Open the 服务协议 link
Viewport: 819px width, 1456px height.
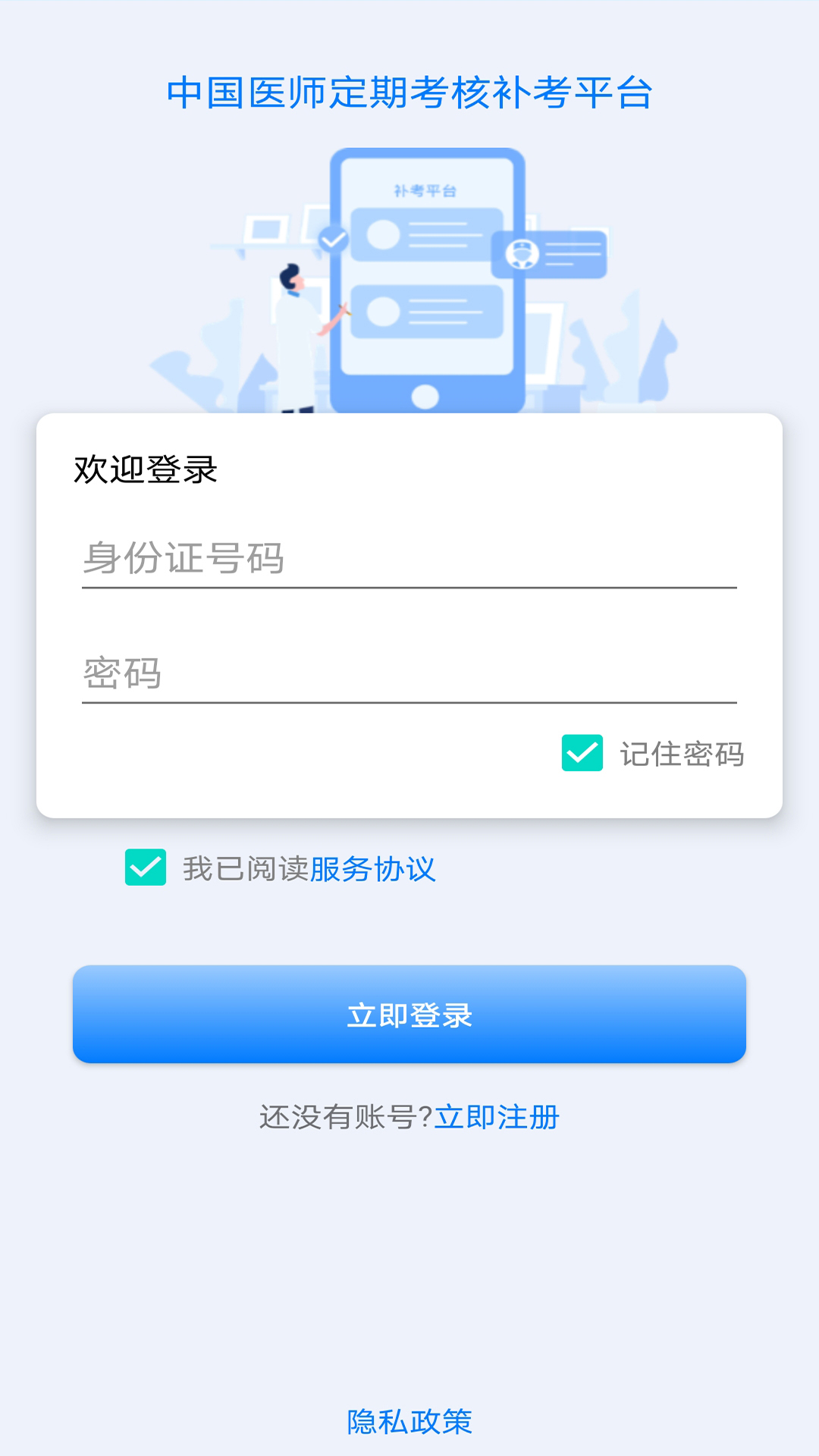(x=372, y=869)
